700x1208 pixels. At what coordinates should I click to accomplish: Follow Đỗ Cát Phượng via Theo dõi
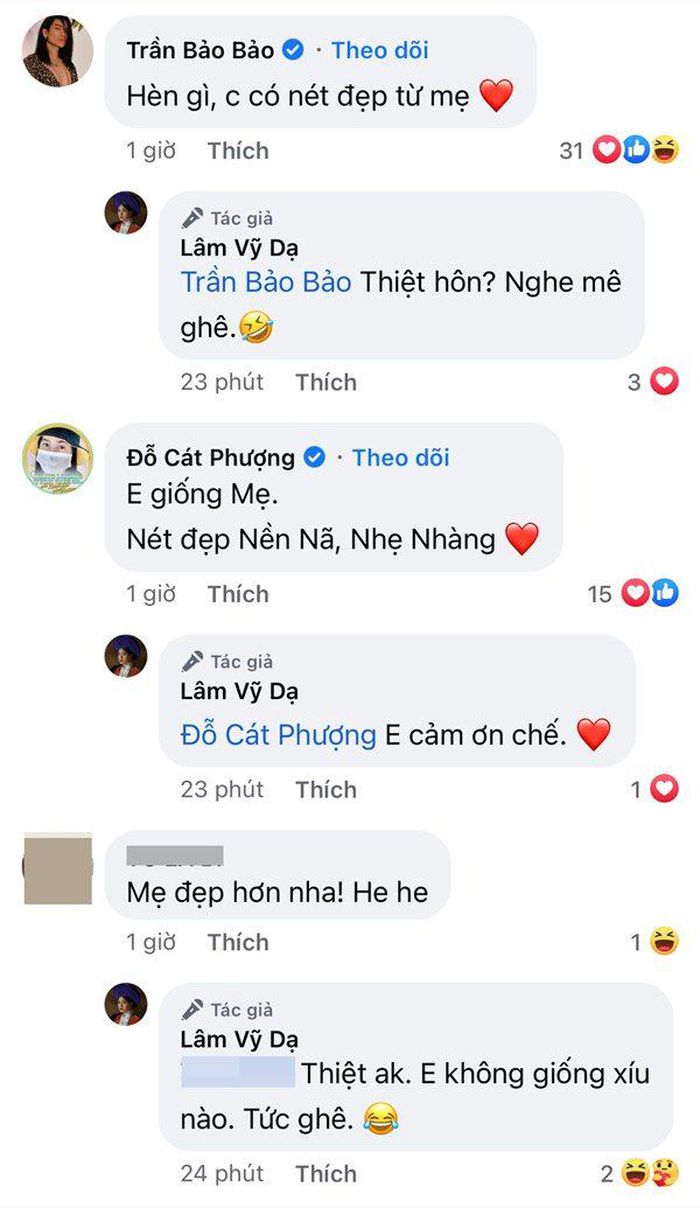coord(401,458)
